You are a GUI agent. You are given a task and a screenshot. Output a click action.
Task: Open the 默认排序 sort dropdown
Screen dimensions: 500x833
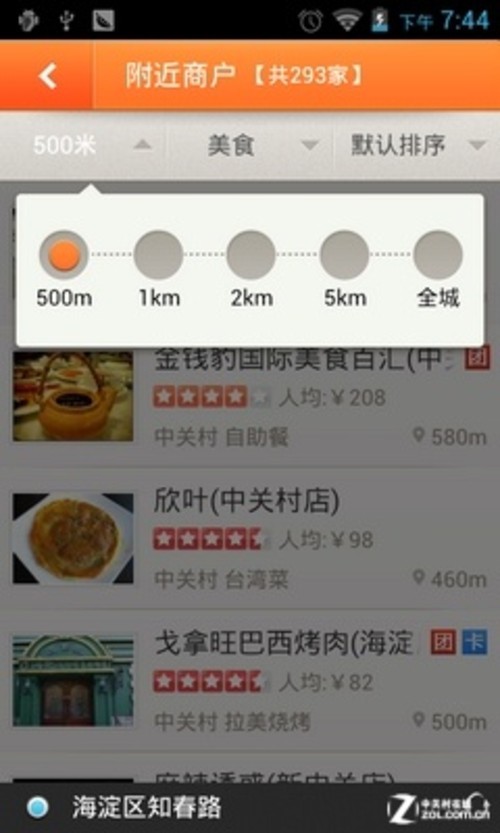click(x=417, y=146)
